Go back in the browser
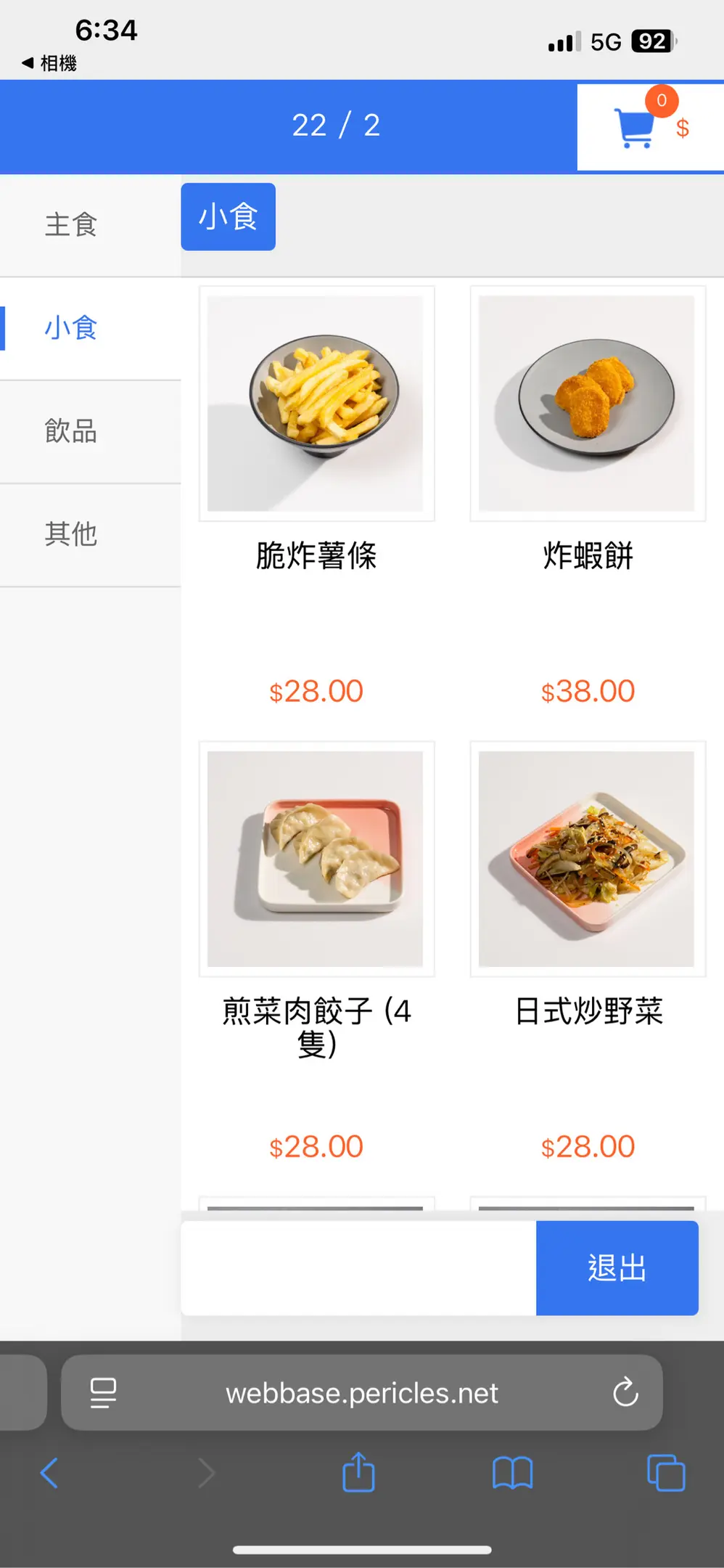This screenshot has width=724, height=1568. click(x=49, y=1473)
